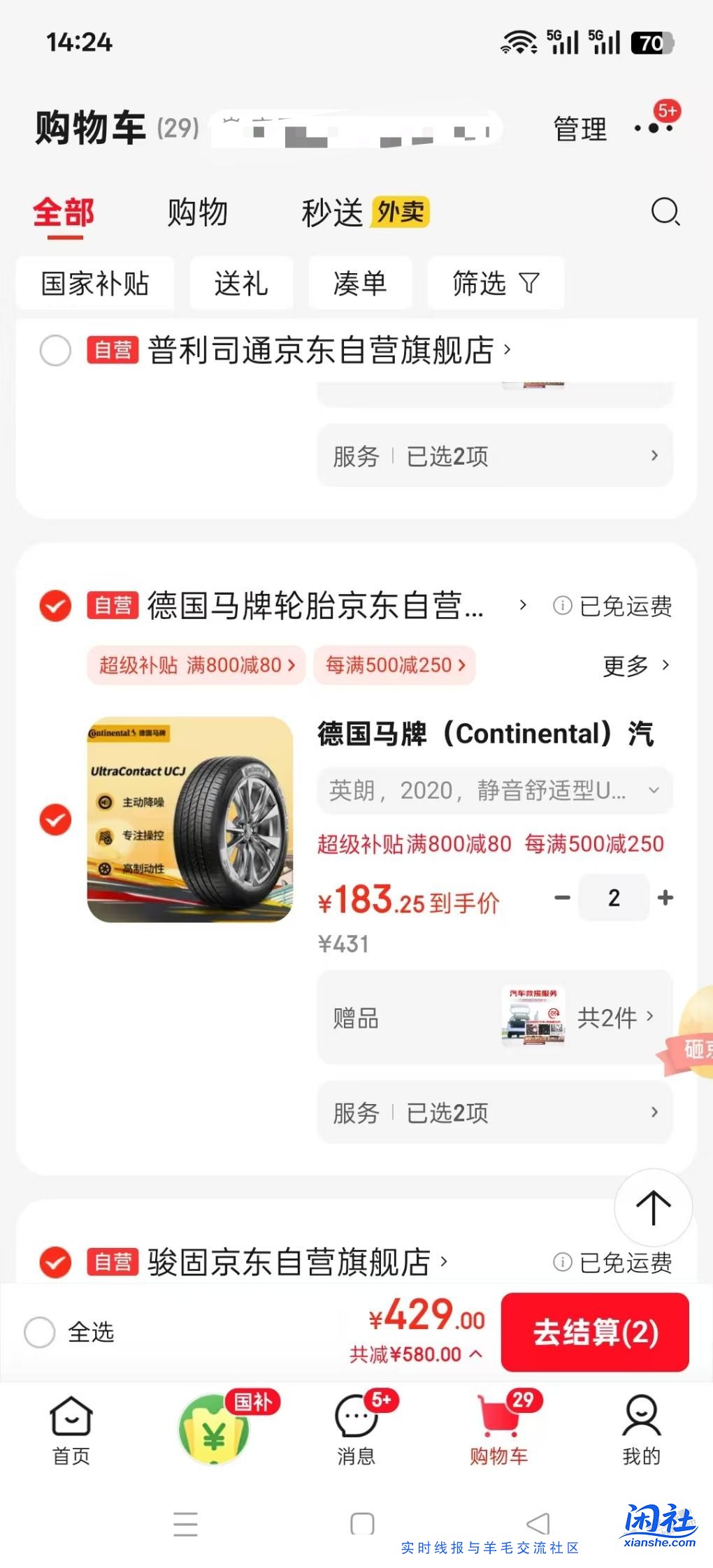This screenshot has height=1568, width=713.
Task: Switch to the 购物 tab
Action: (198, 213)
